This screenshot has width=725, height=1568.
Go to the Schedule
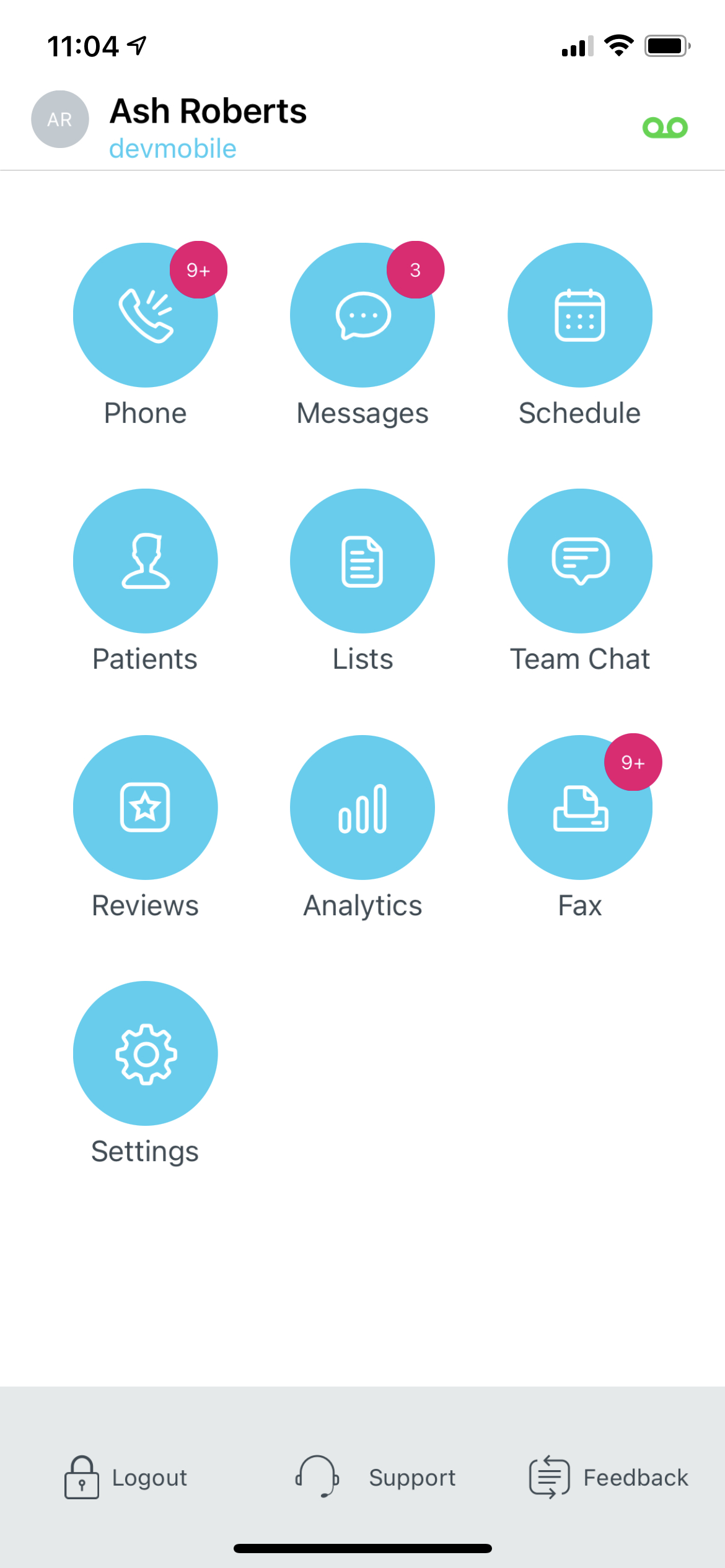pyautogui.click(x=579, y=315)
